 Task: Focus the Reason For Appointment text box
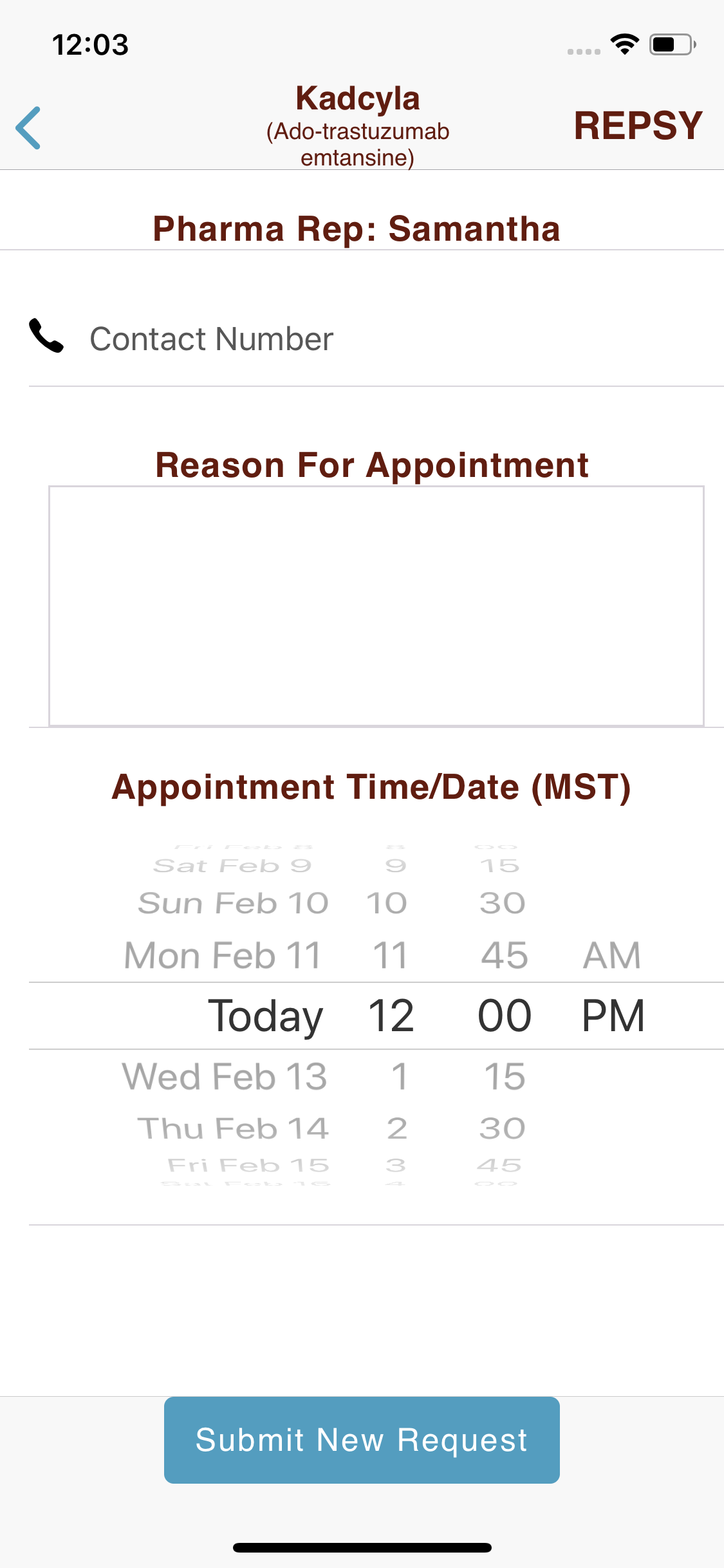[376, 606]
